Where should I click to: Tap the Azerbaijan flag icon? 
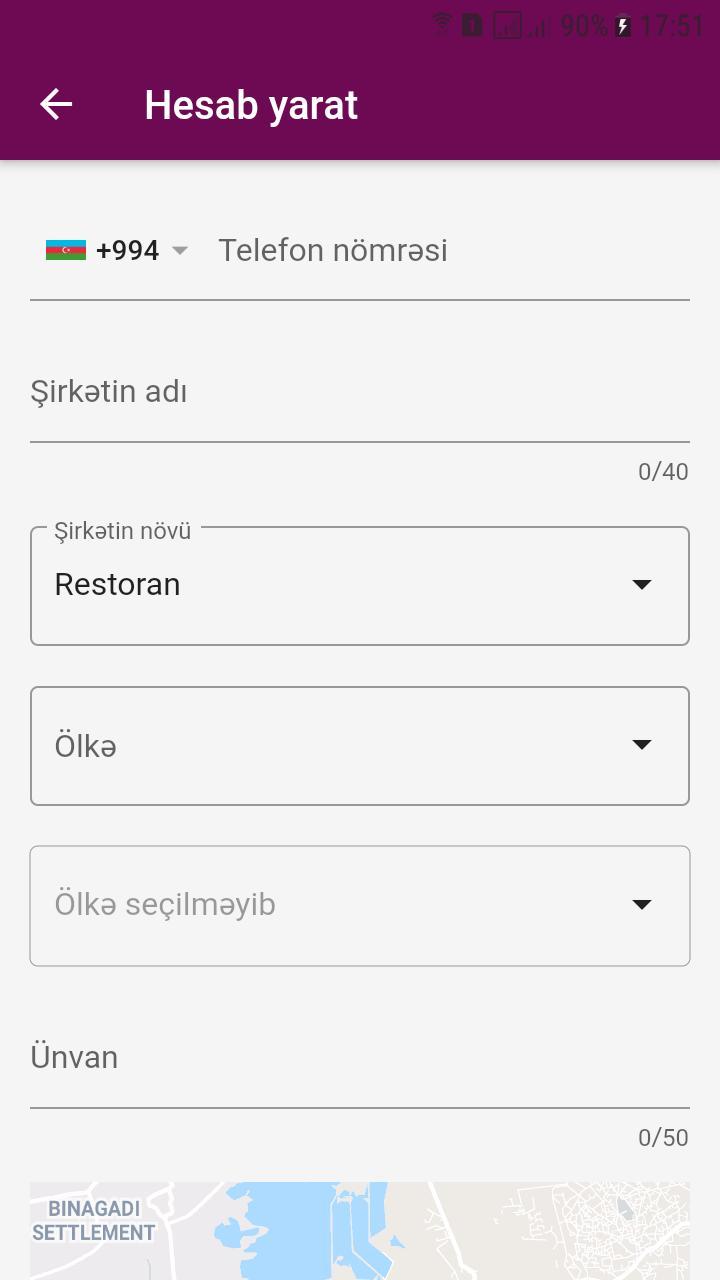coord(64,250)
